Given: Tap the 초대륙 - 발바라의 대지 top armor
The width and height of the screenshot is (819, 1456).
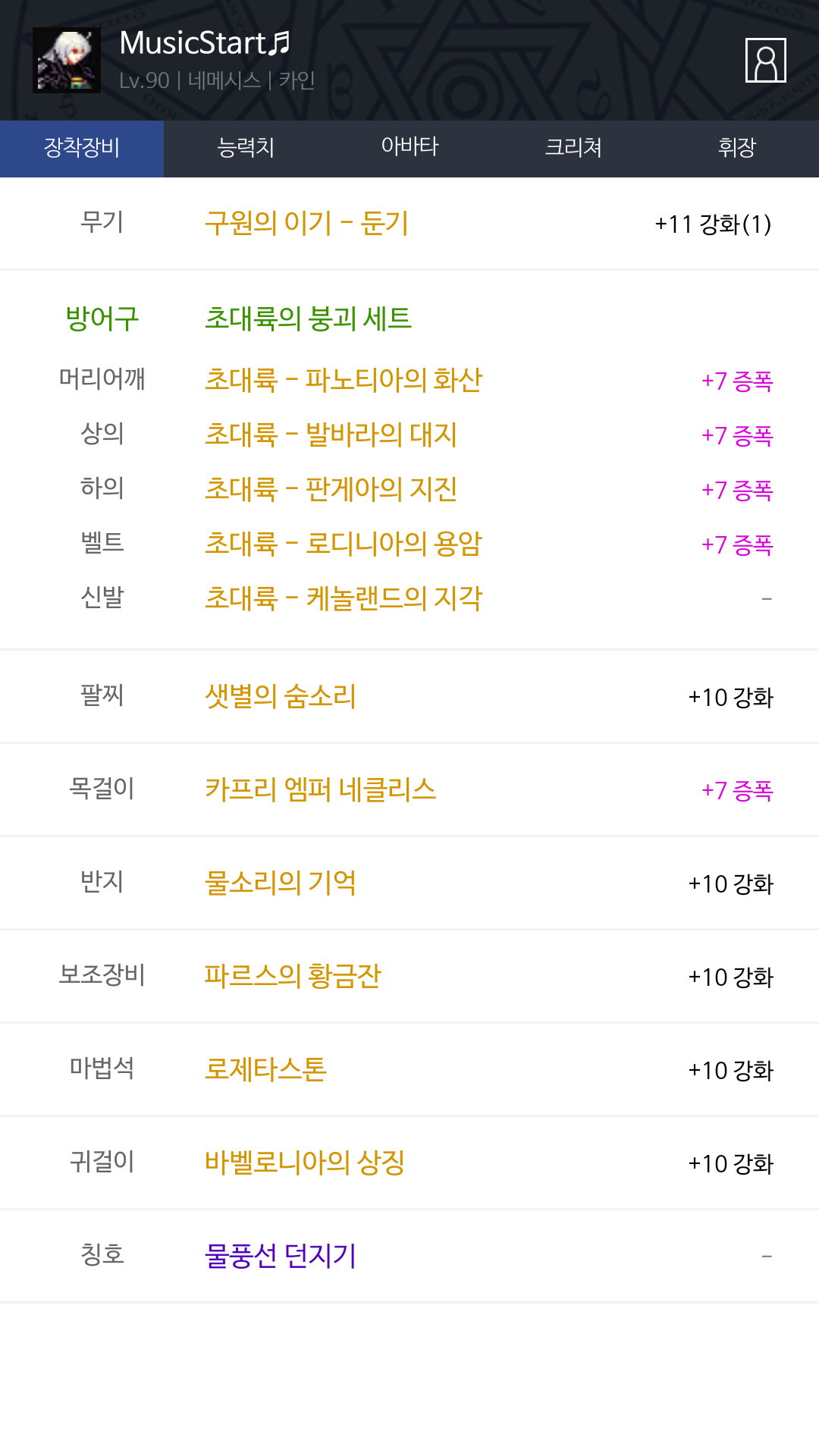Looking at the screenshot, I should tap(331, 435).
